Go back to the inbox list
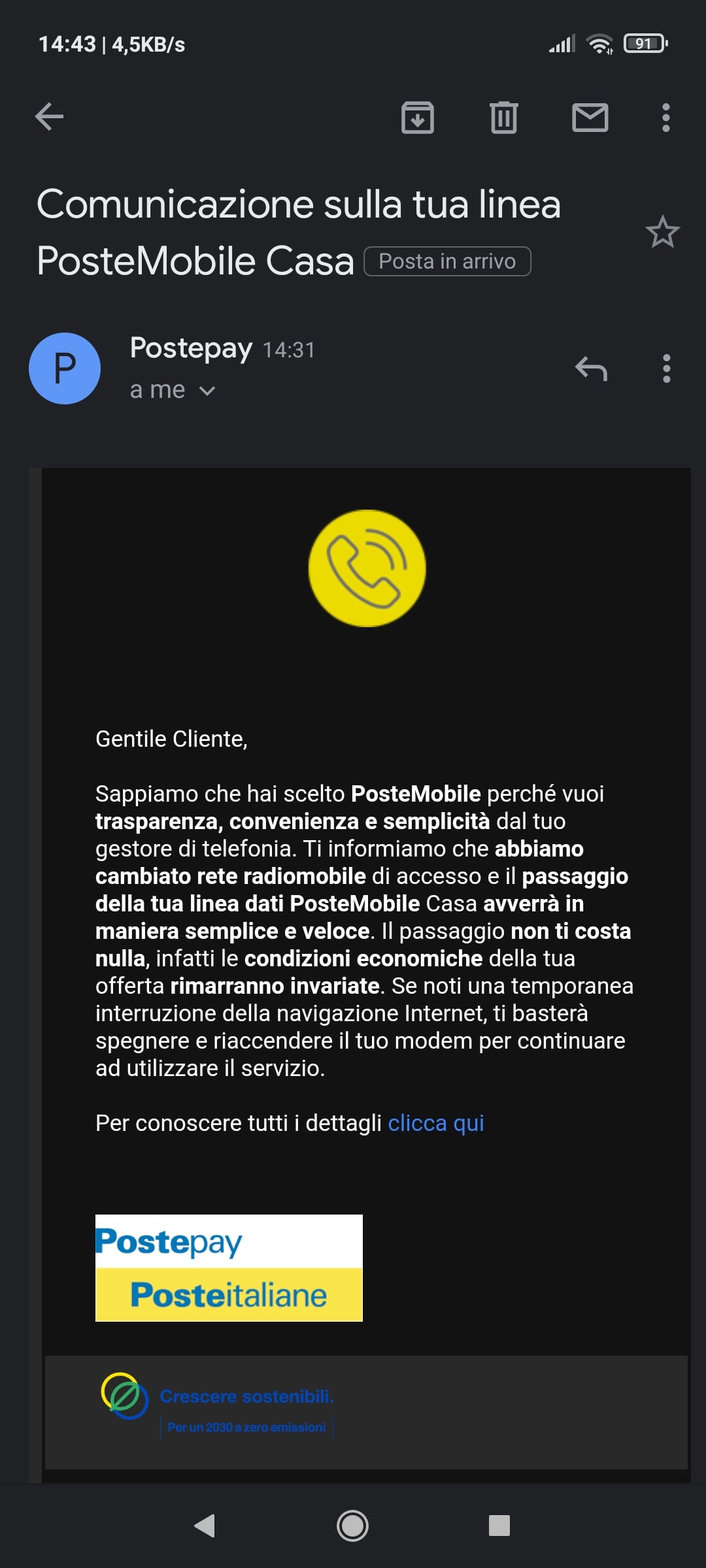 click(49, 118)
